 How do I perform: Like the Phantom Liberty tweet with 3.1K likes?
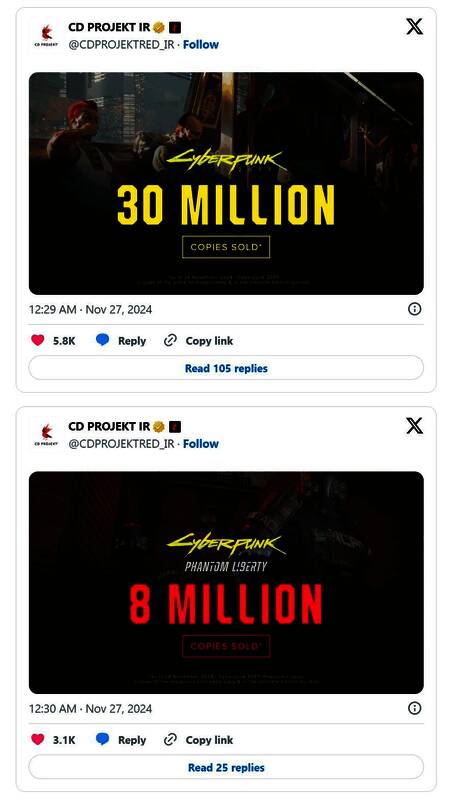click(x=53, y=739)
